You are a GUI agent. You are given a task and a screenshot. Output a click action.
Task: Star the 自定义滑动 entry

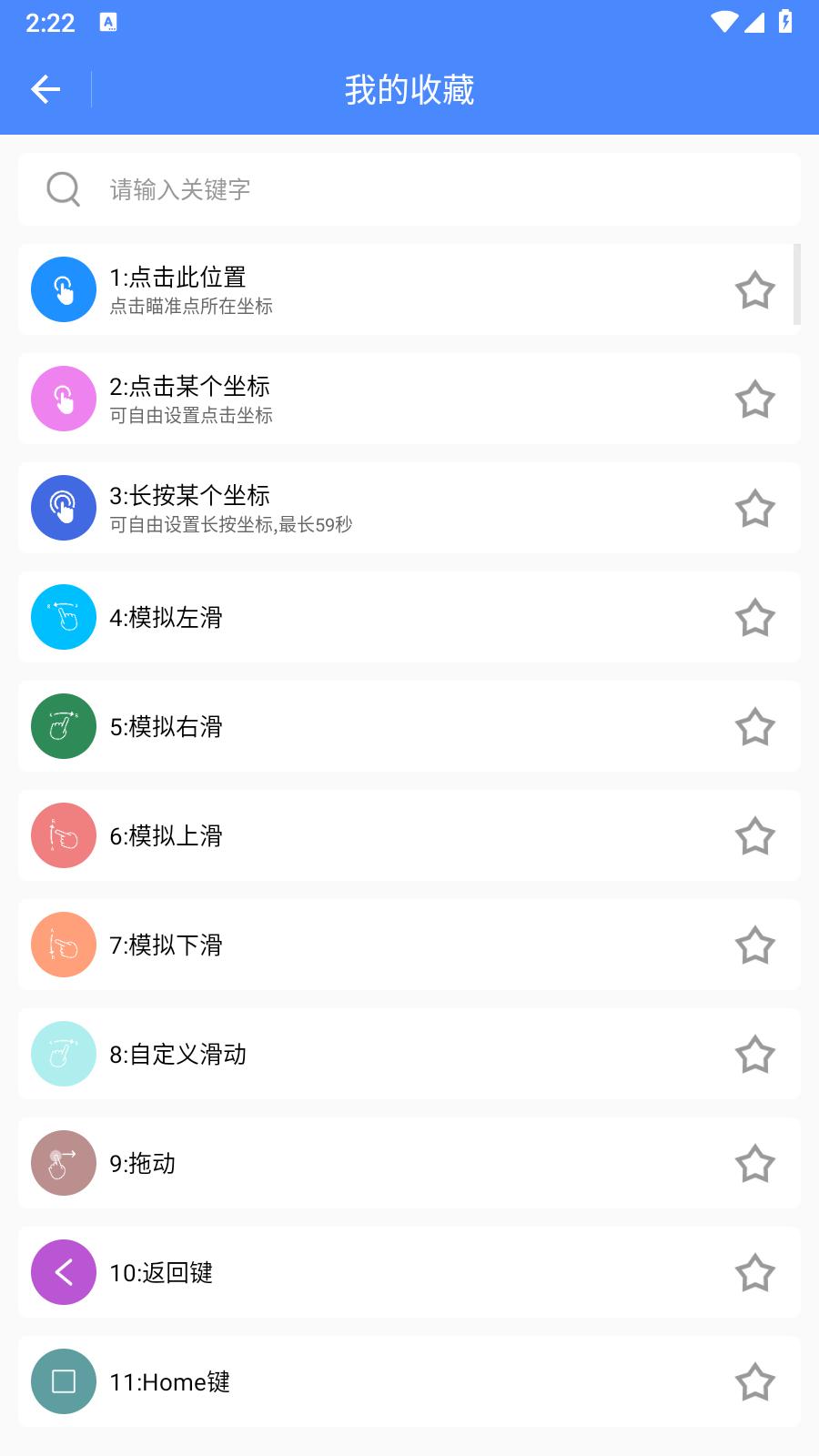(755, 1054)
